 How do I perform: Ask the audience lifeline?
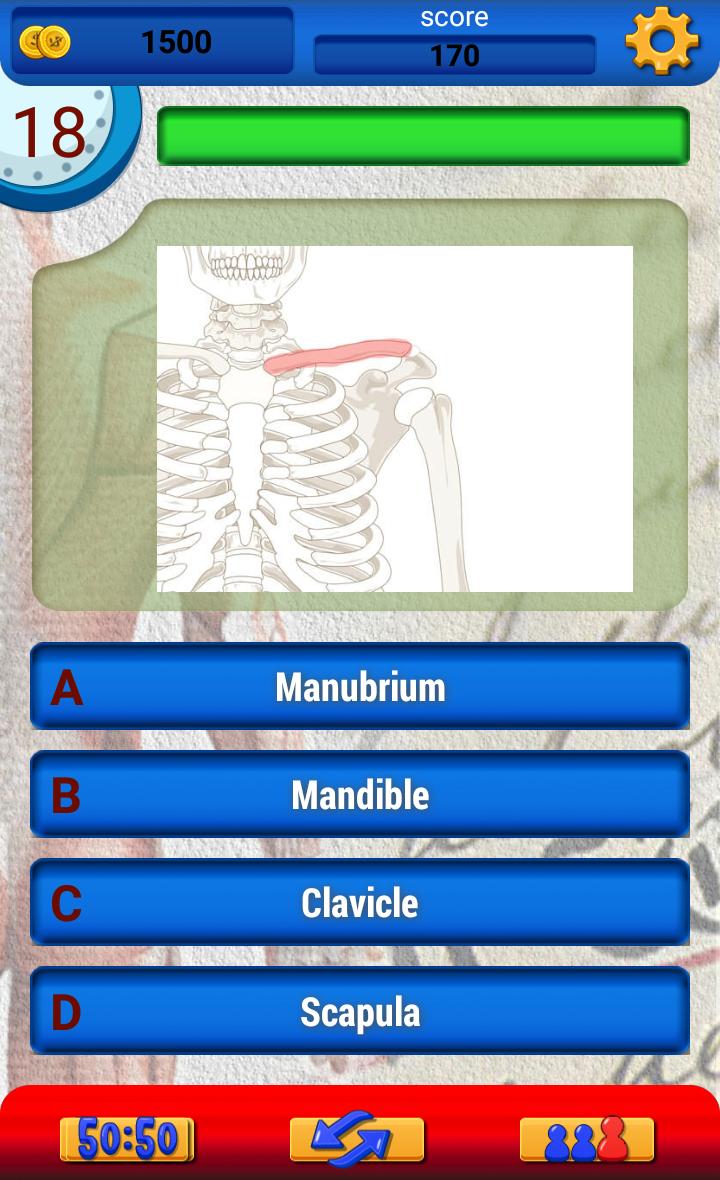[587, 1139]
